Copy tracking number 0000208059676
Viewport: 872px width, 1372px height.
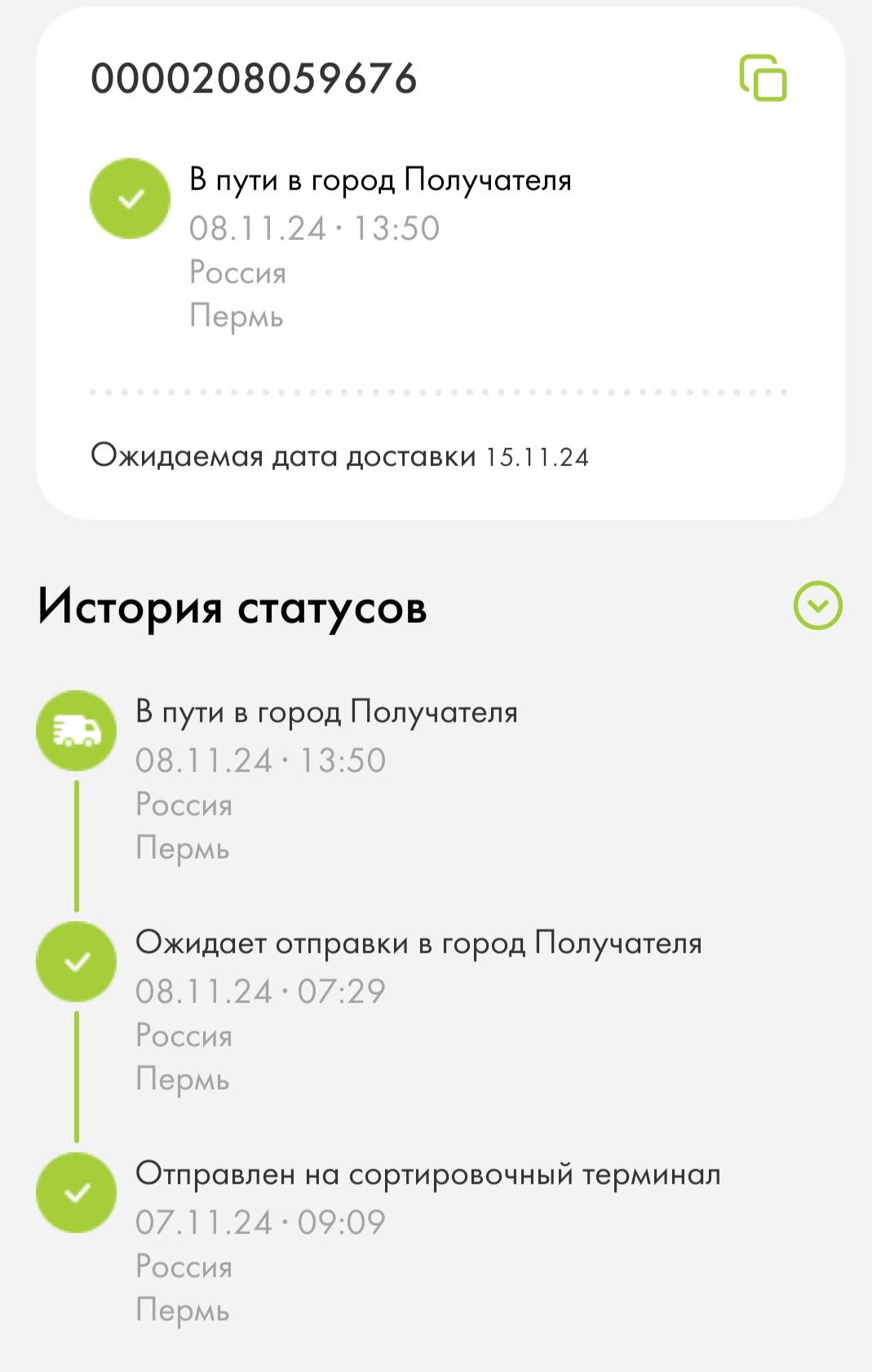[x=764, y=78]
